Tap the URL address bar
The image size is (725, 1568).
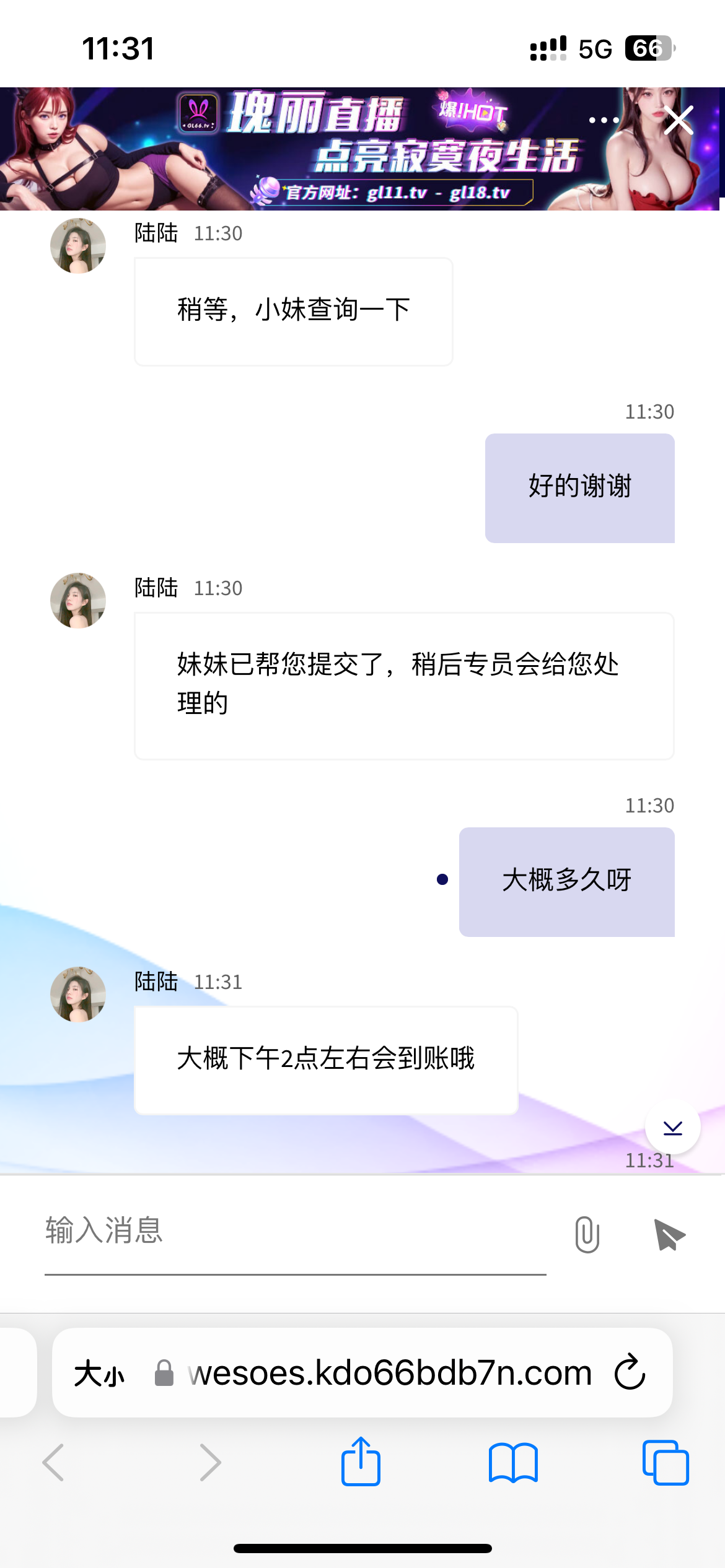[390, 1374]
